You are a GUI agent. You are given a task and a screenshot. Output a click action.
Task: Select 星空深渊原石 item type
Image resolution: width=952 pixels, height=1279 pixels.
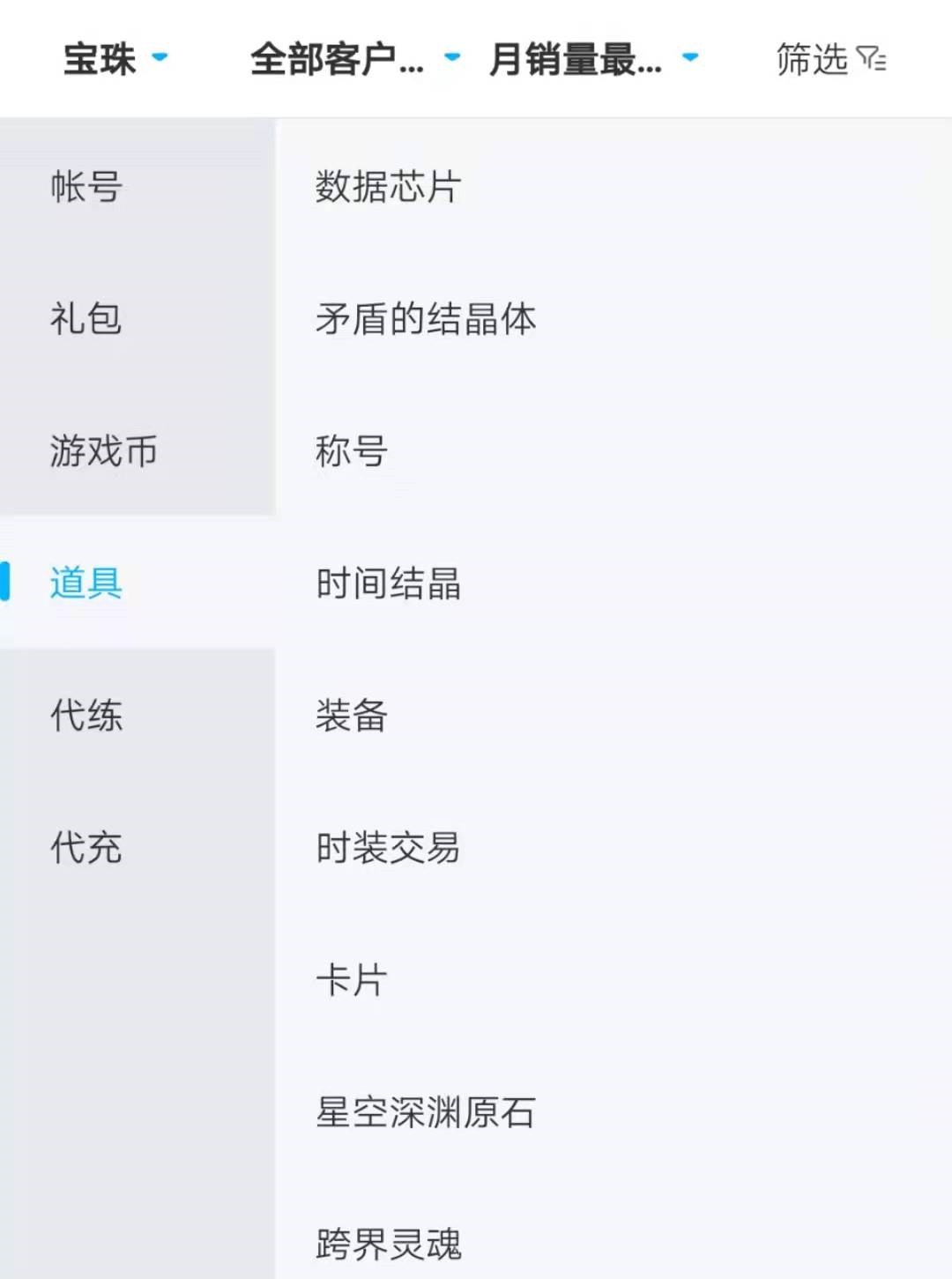pos(425,1112)
